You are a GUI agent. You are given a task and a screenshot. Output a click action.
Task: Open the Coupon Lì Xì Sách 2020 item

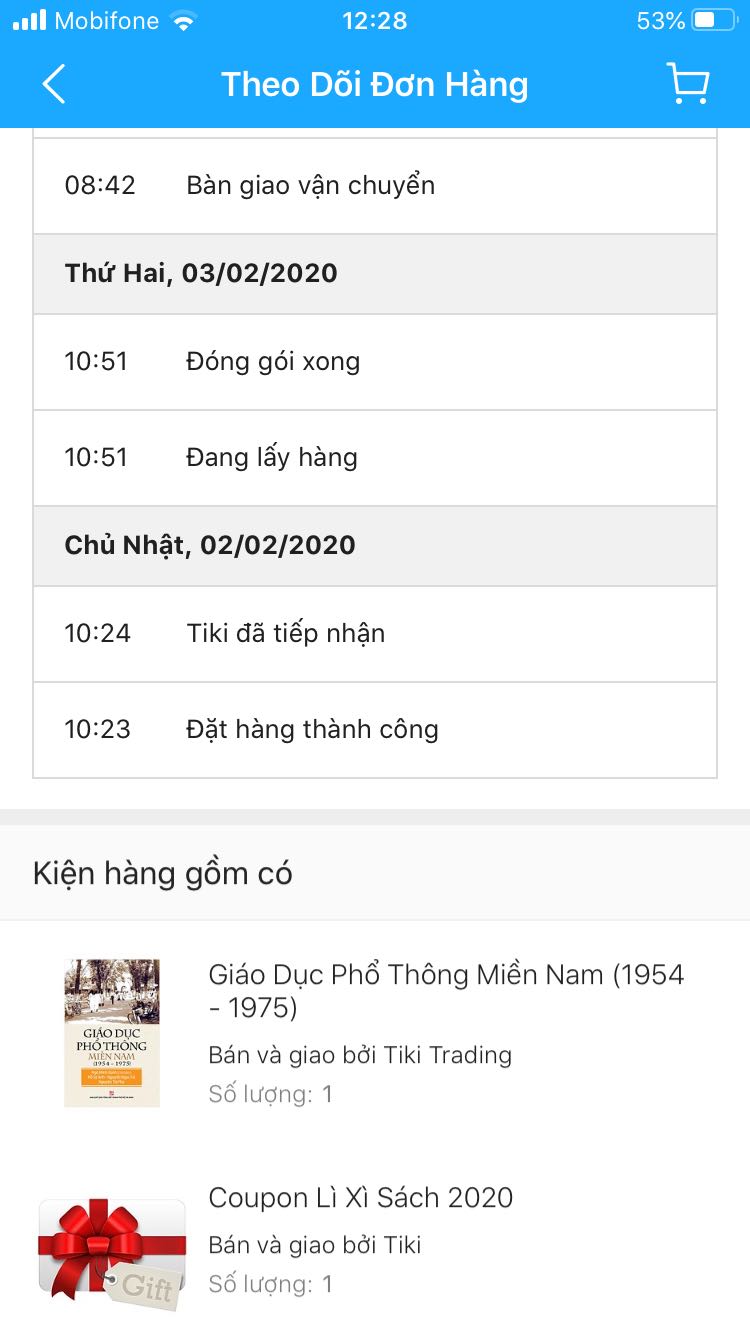pyautogui.click(x=360, y=1197)
